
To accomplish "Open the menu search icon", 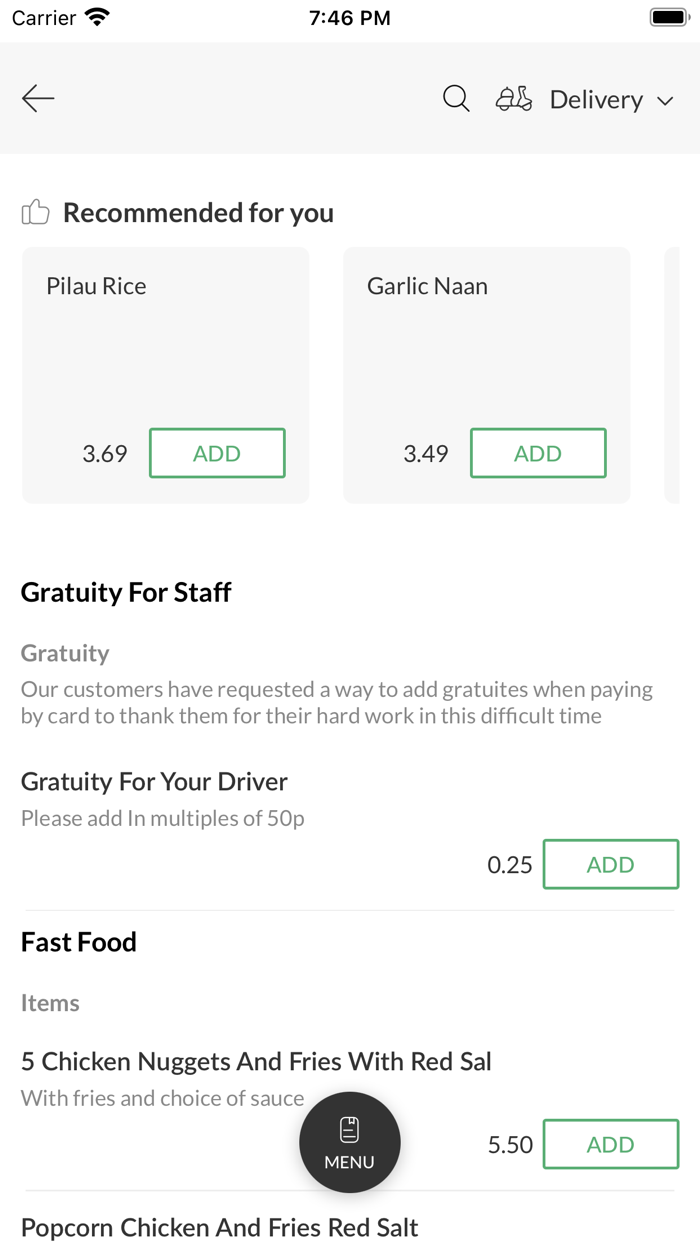I will [x=456, y=98].
